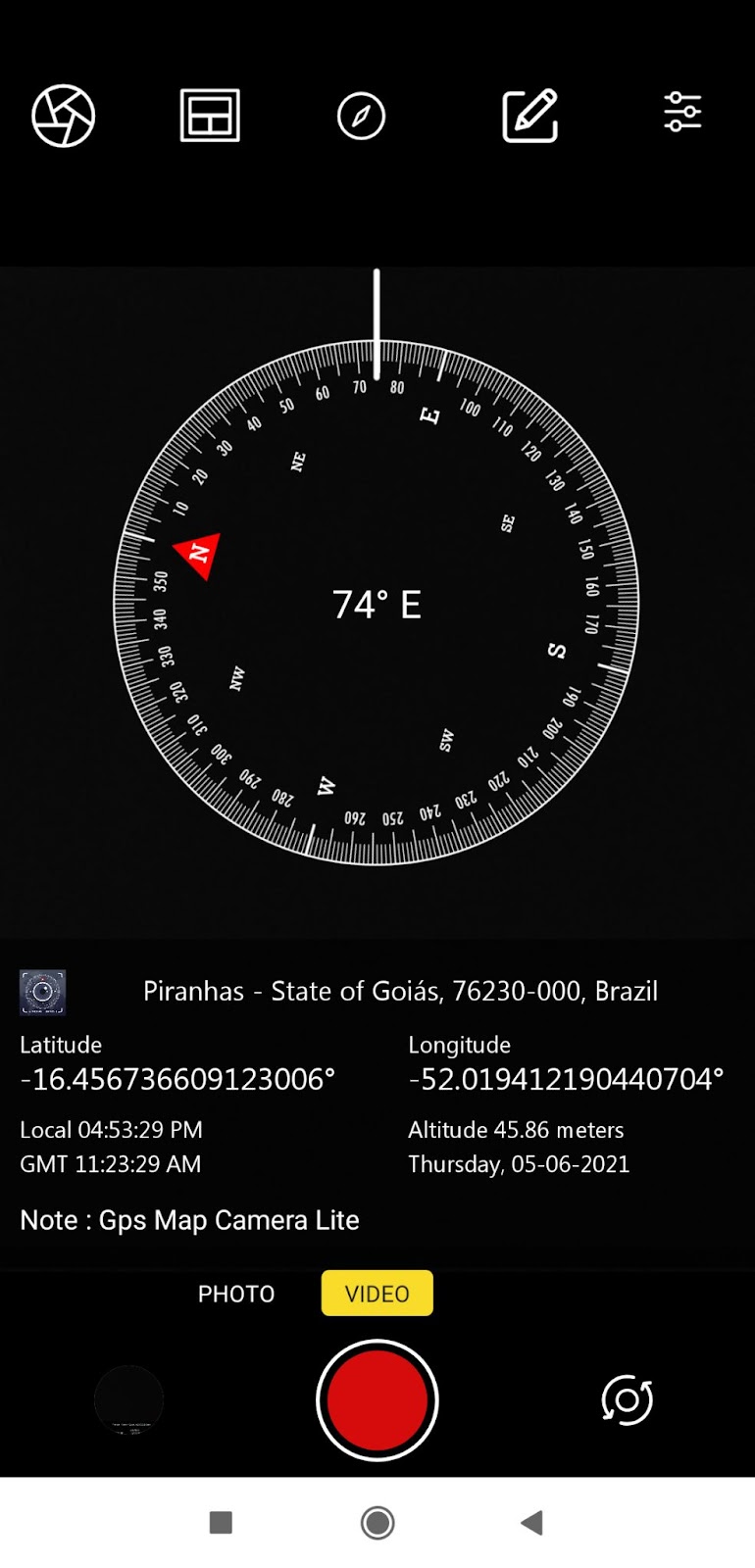Flip the camera with the switch icon
The height and width of the screenshot is (1568, 755).
tap(627, 1400)
